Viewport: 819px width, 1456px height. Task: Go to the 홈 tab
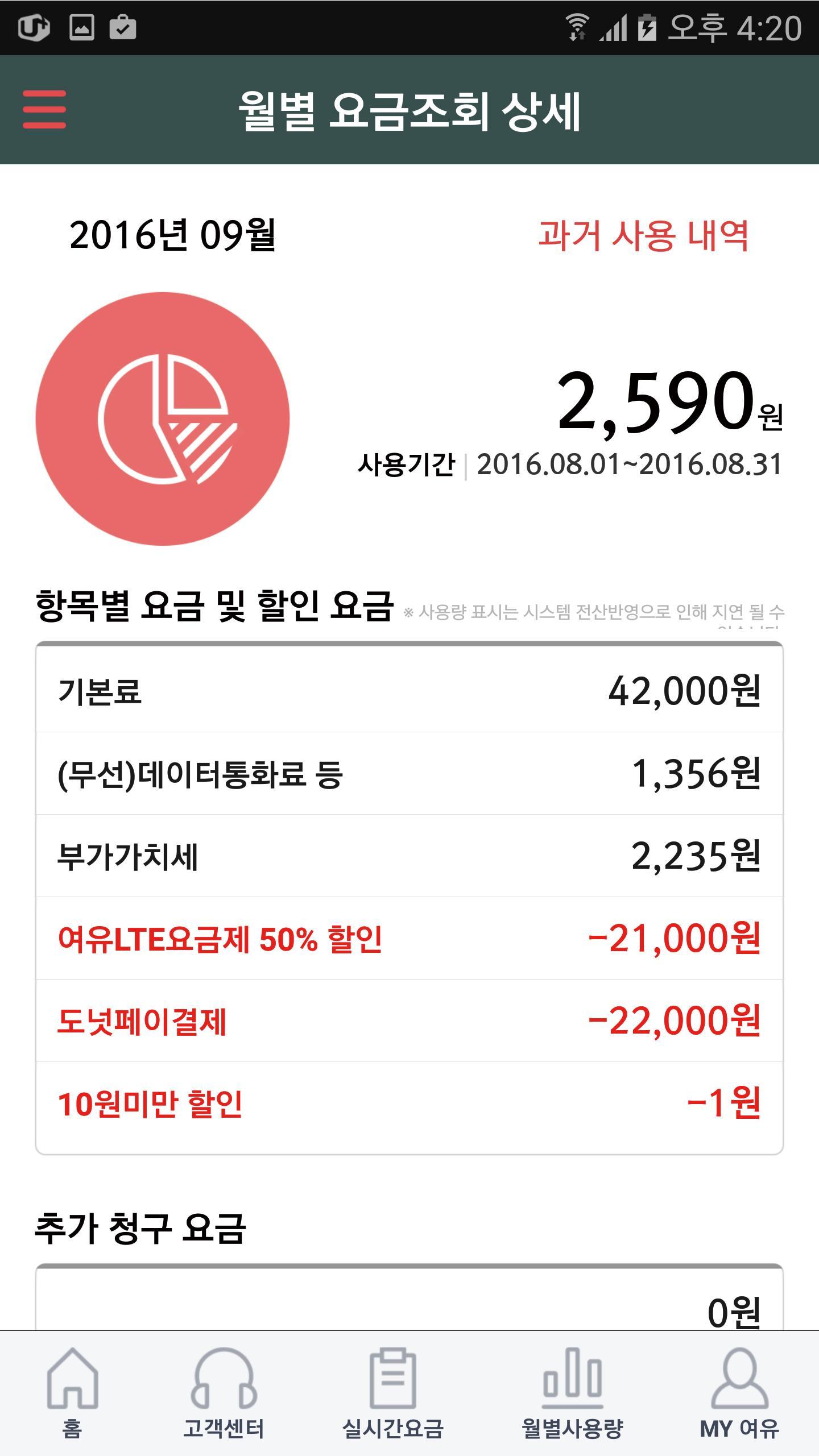72,1393
